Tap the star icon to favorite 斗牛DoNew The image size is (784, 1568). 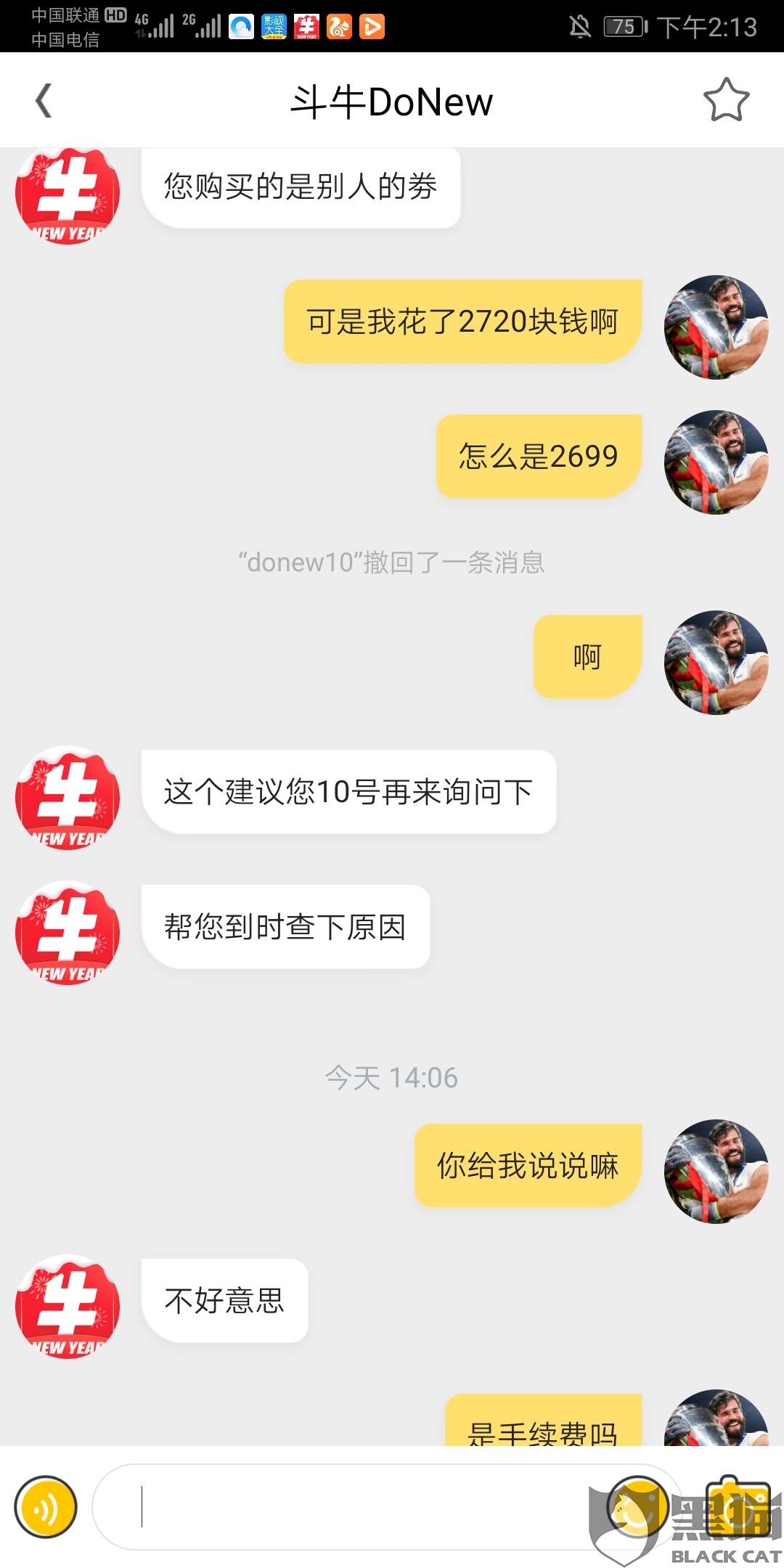click(x=726, y=100)
